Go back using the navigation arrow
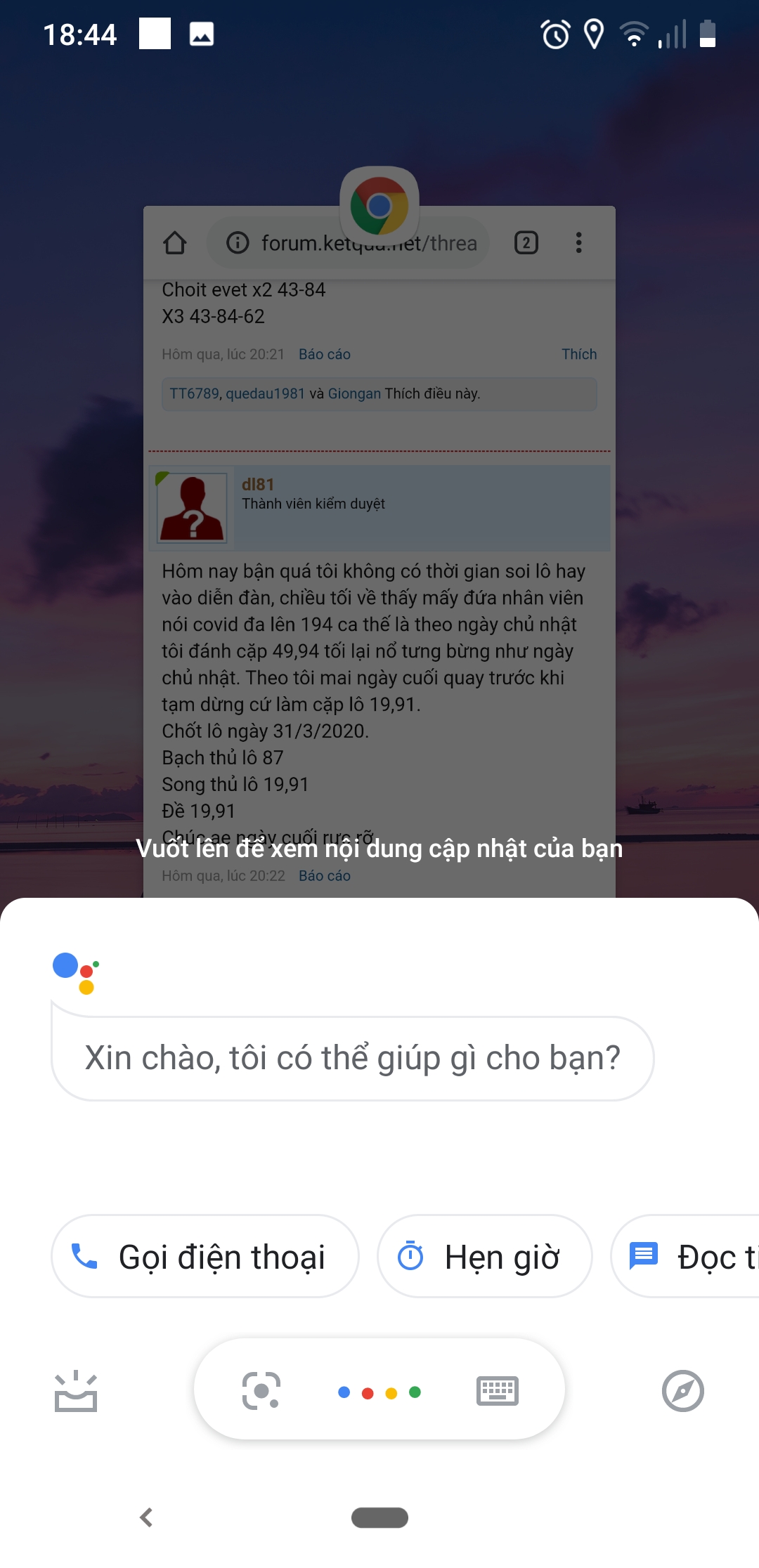 146,1517
